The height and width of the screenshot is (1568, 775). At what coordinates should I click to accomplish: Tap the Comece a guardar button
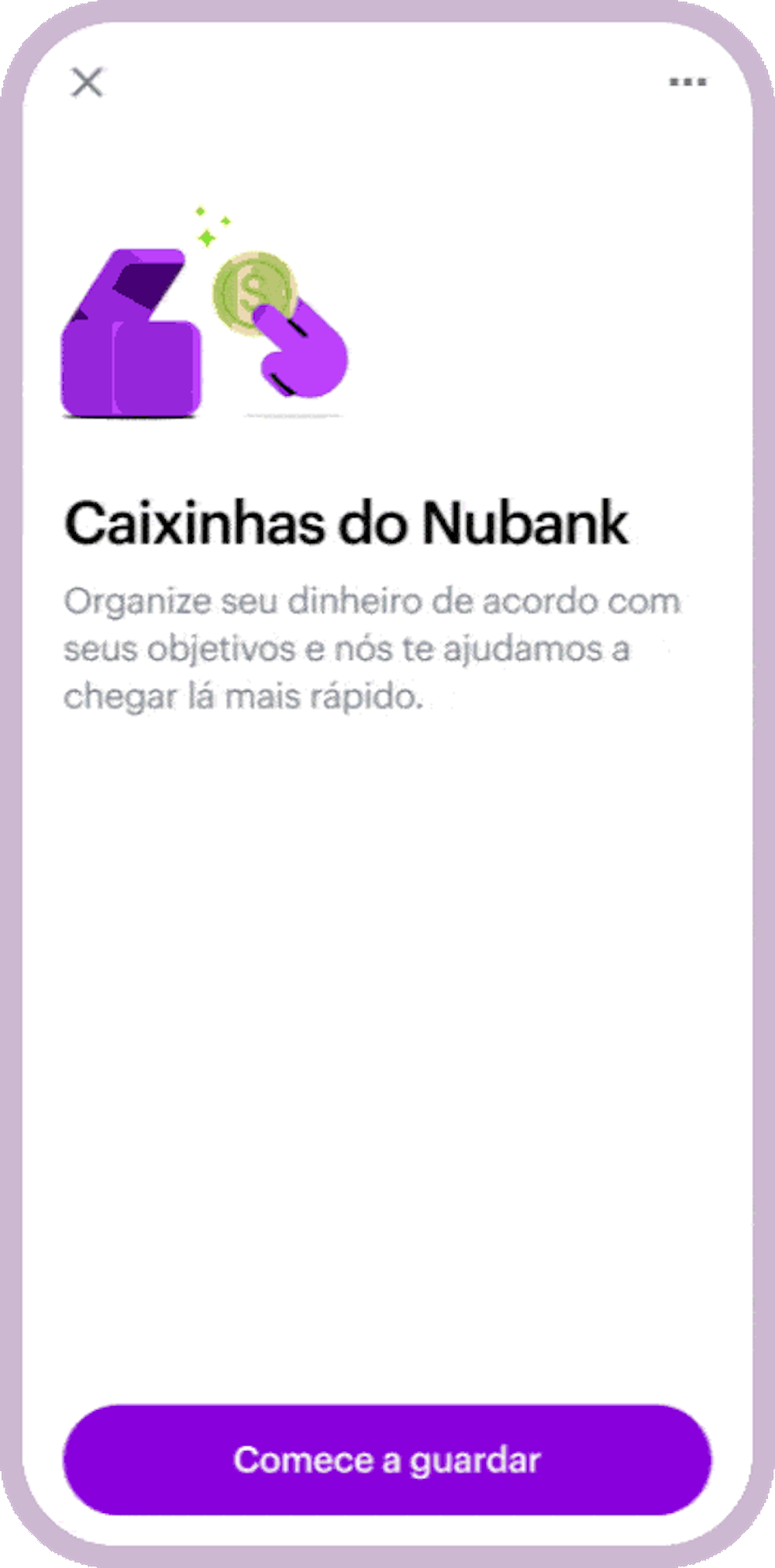387,1460
